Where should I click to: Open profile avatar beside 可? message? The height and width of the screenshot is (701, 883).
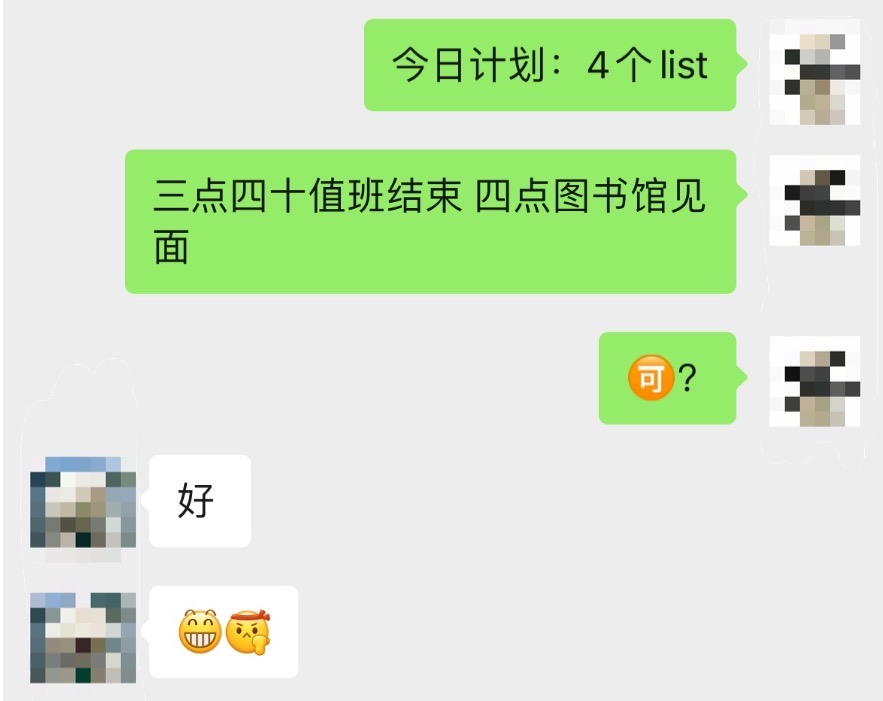point(815,380)
